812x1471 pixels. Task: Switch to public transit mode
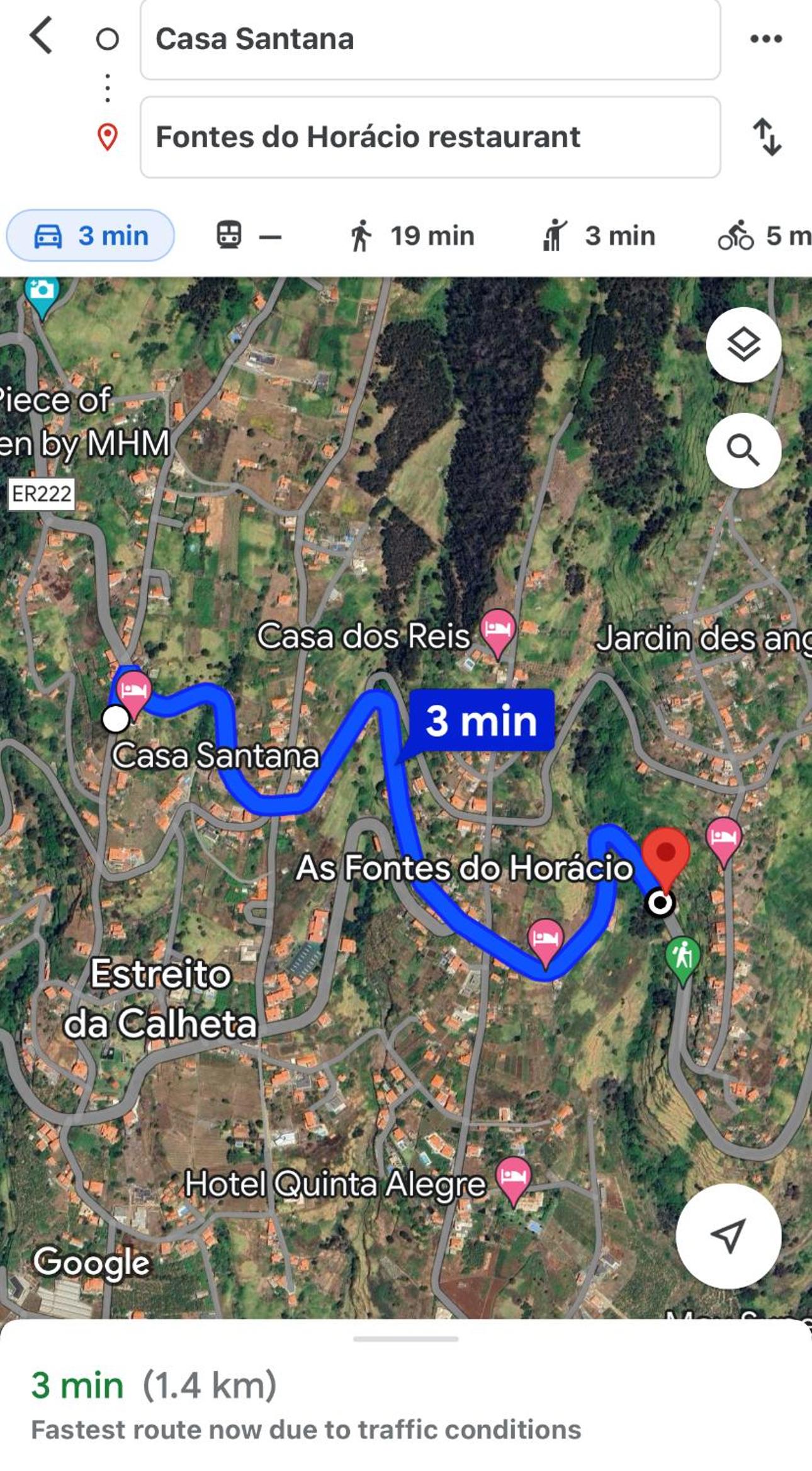pos(249,235)
